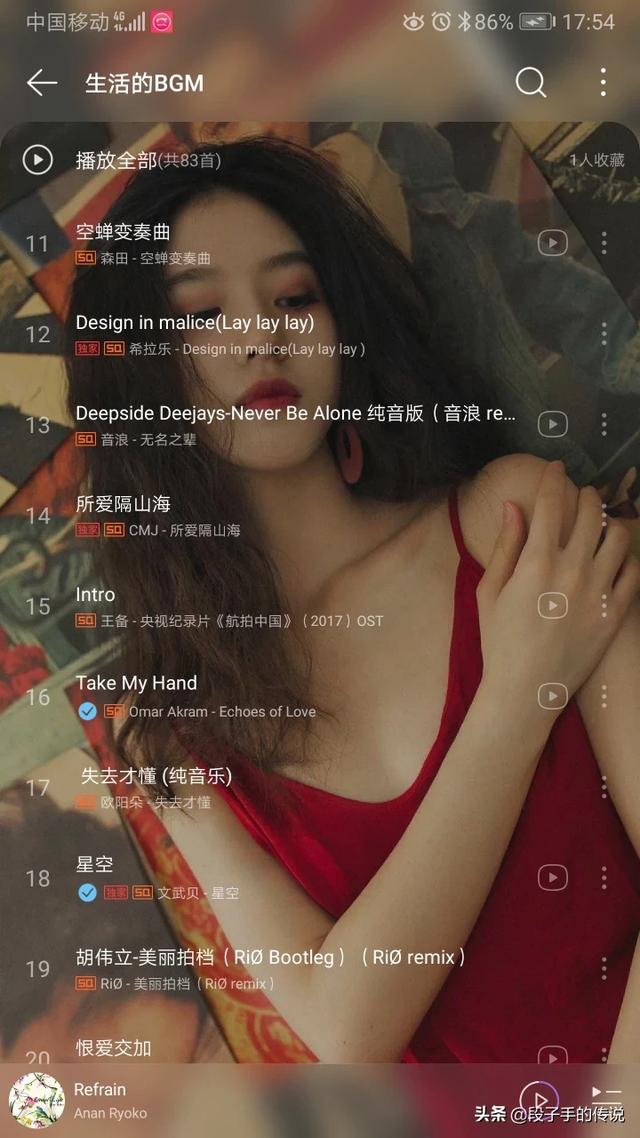Play Take My Hand by Omar Akram
Viewport: 640px width, 1138px height.
coord(250,696)
